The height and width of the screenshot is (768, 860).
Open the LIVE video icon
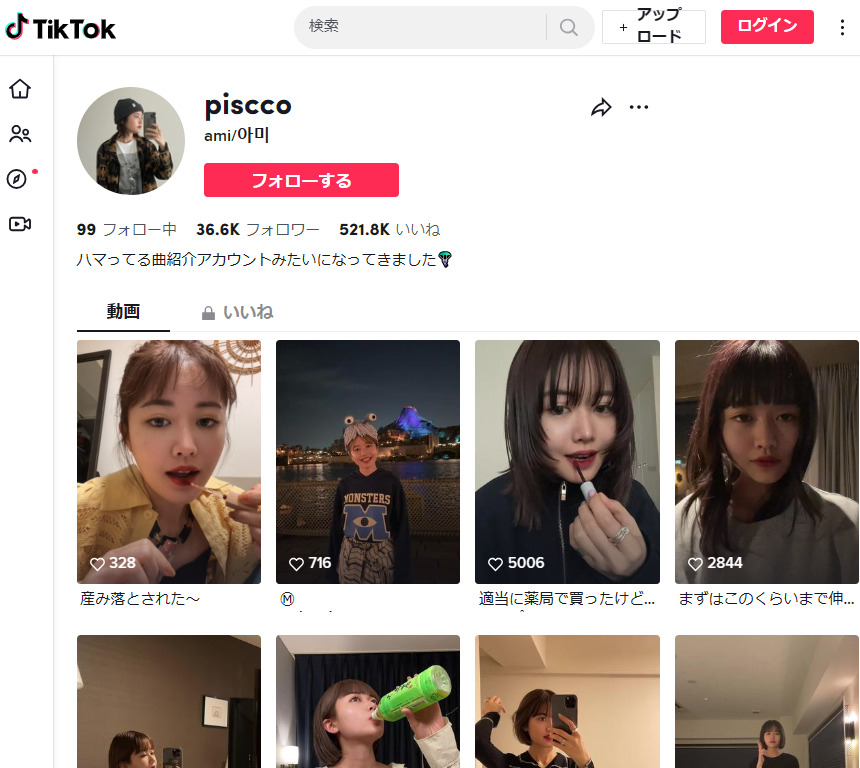[20, 224]
